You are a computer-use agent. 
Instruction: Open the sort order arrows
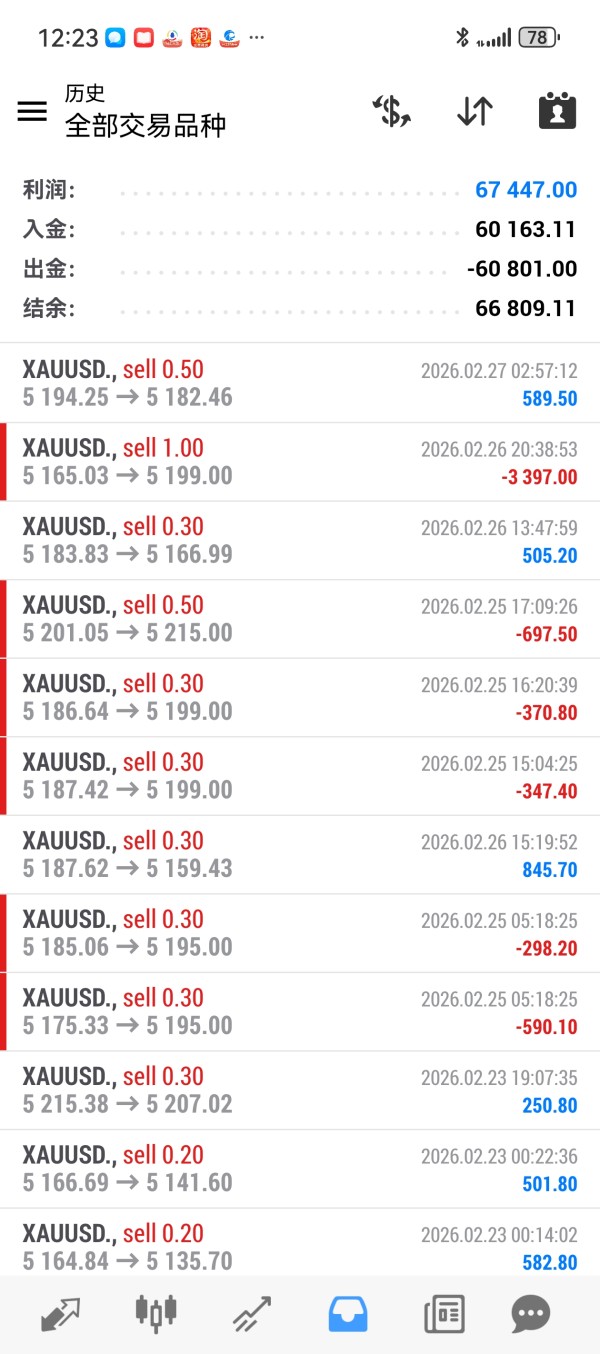[x=474, y=111]
